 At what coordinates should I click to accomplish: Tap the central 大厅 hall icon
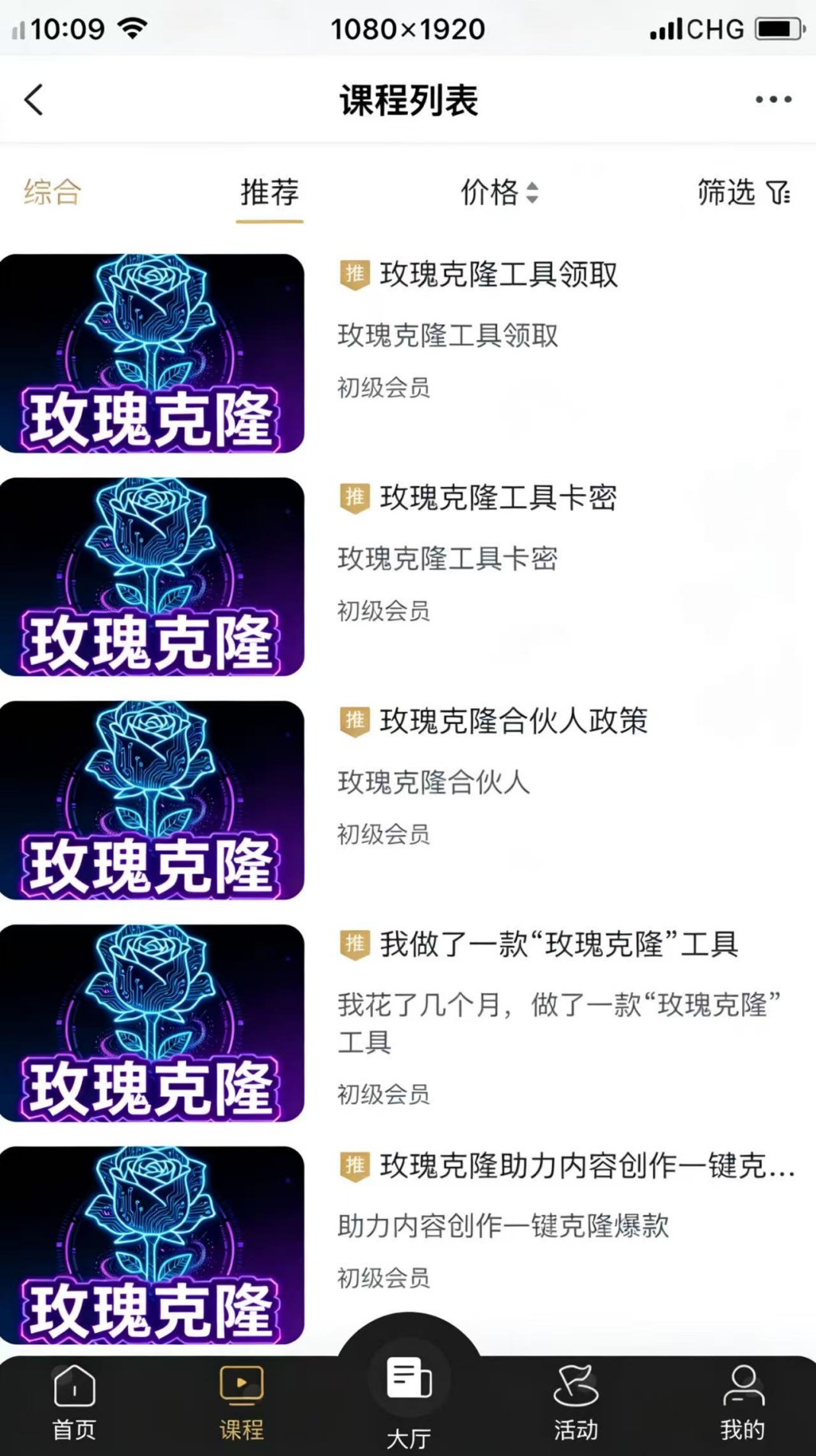point(409,1376)
